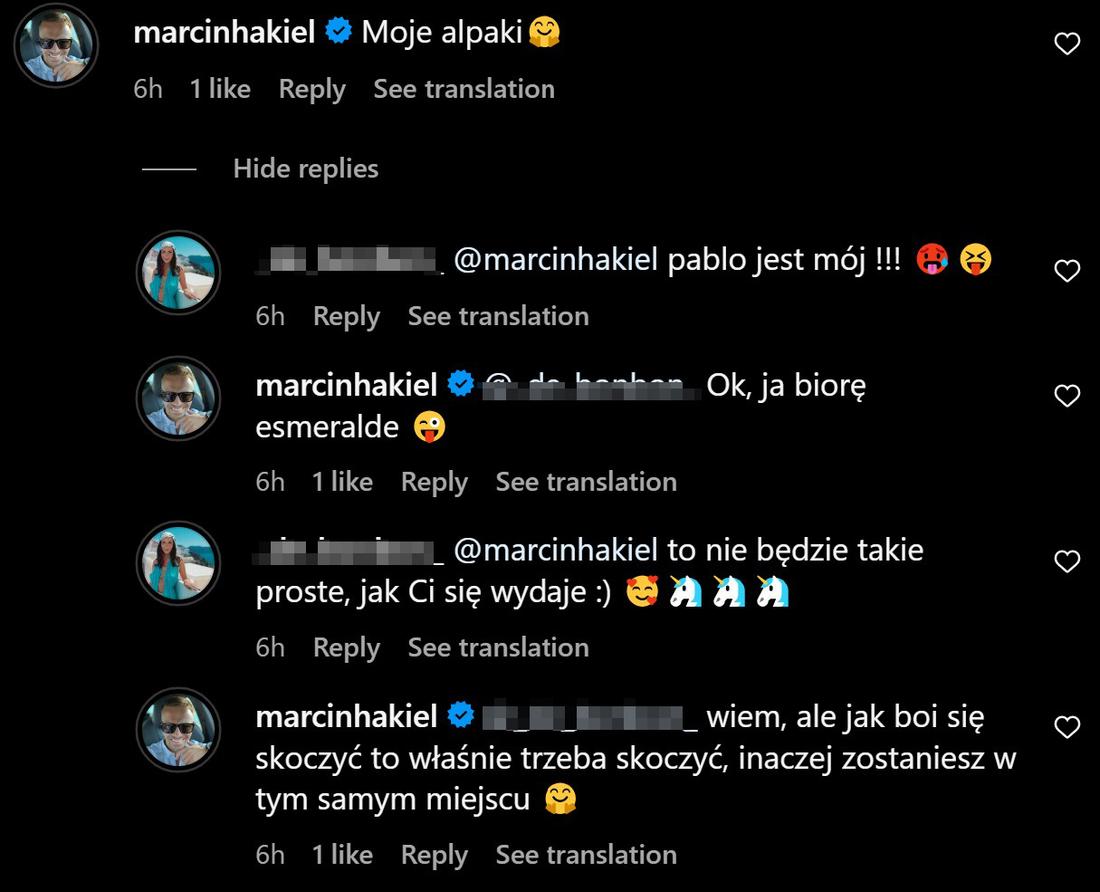Like the "Ok, ja biorę esmeralde" reply
This screenshot has width=1100, height=892.
(1068, 396)
